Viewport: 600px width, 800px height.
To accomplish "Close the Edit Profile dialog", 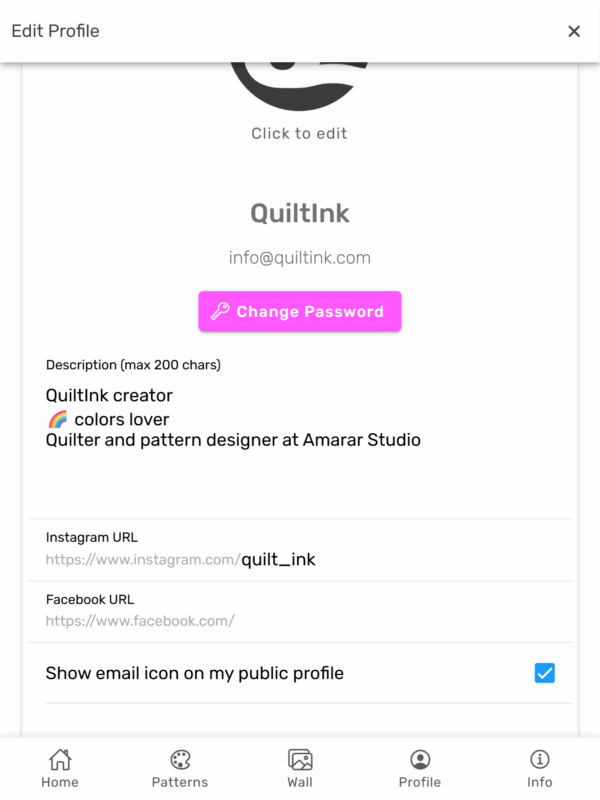I will (x=574, y=31).
